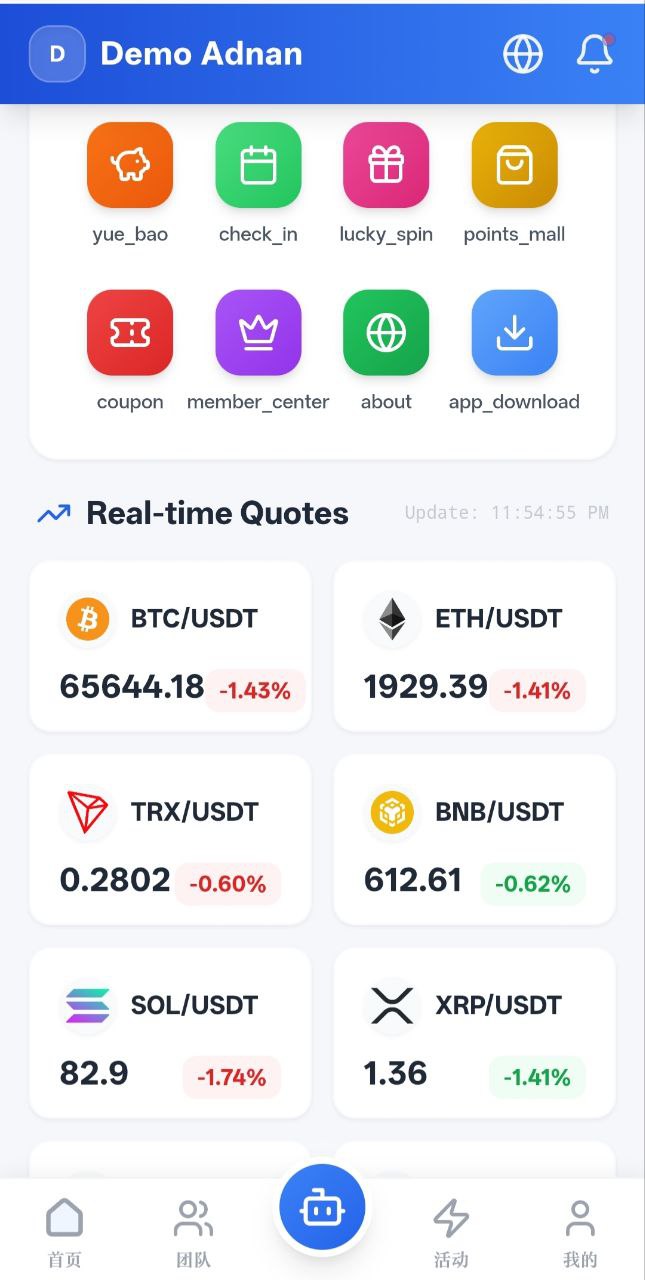Tap the profile avatar D
This screenshot has height=1280, width=645.
pyautogui.click(x=57, y=54)
